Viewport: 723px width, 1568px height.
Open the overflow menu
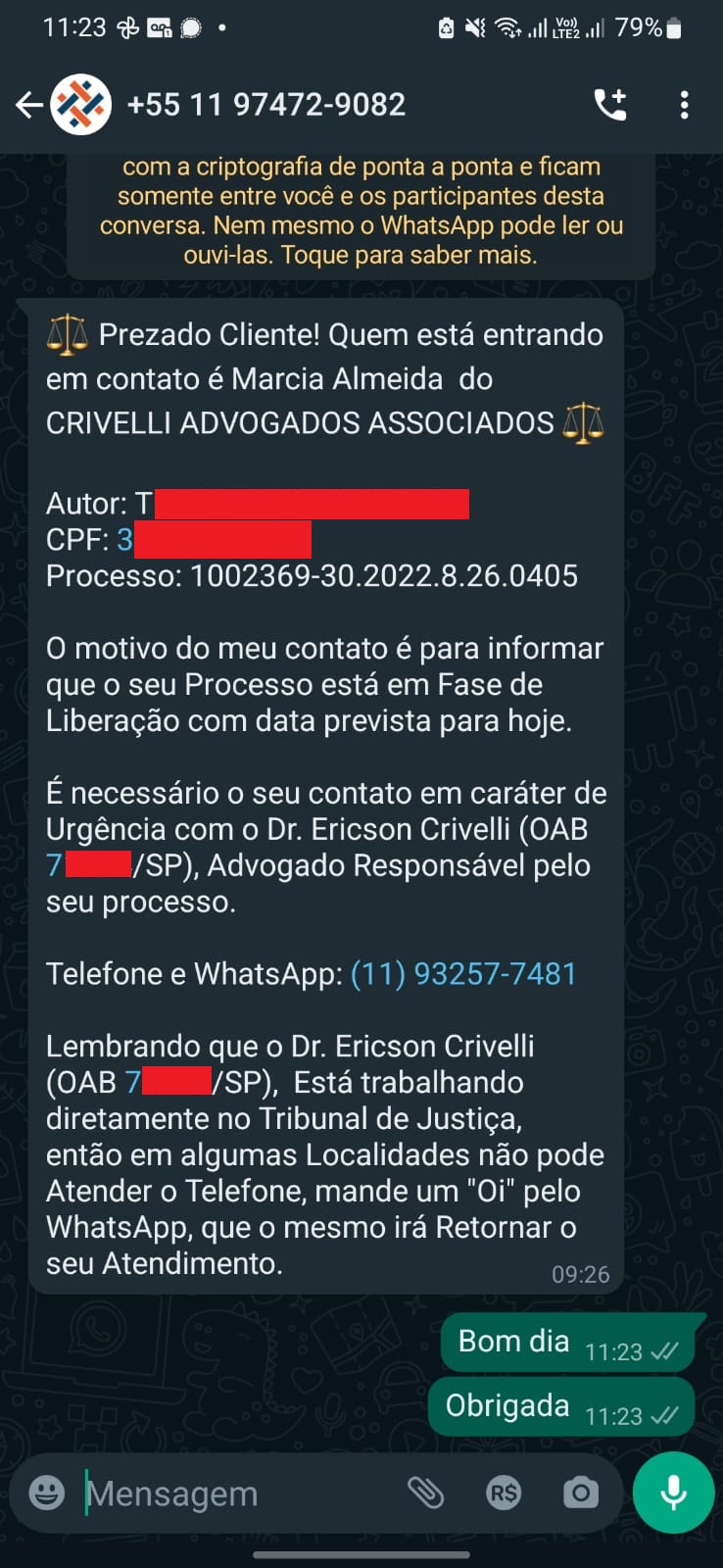684,105
